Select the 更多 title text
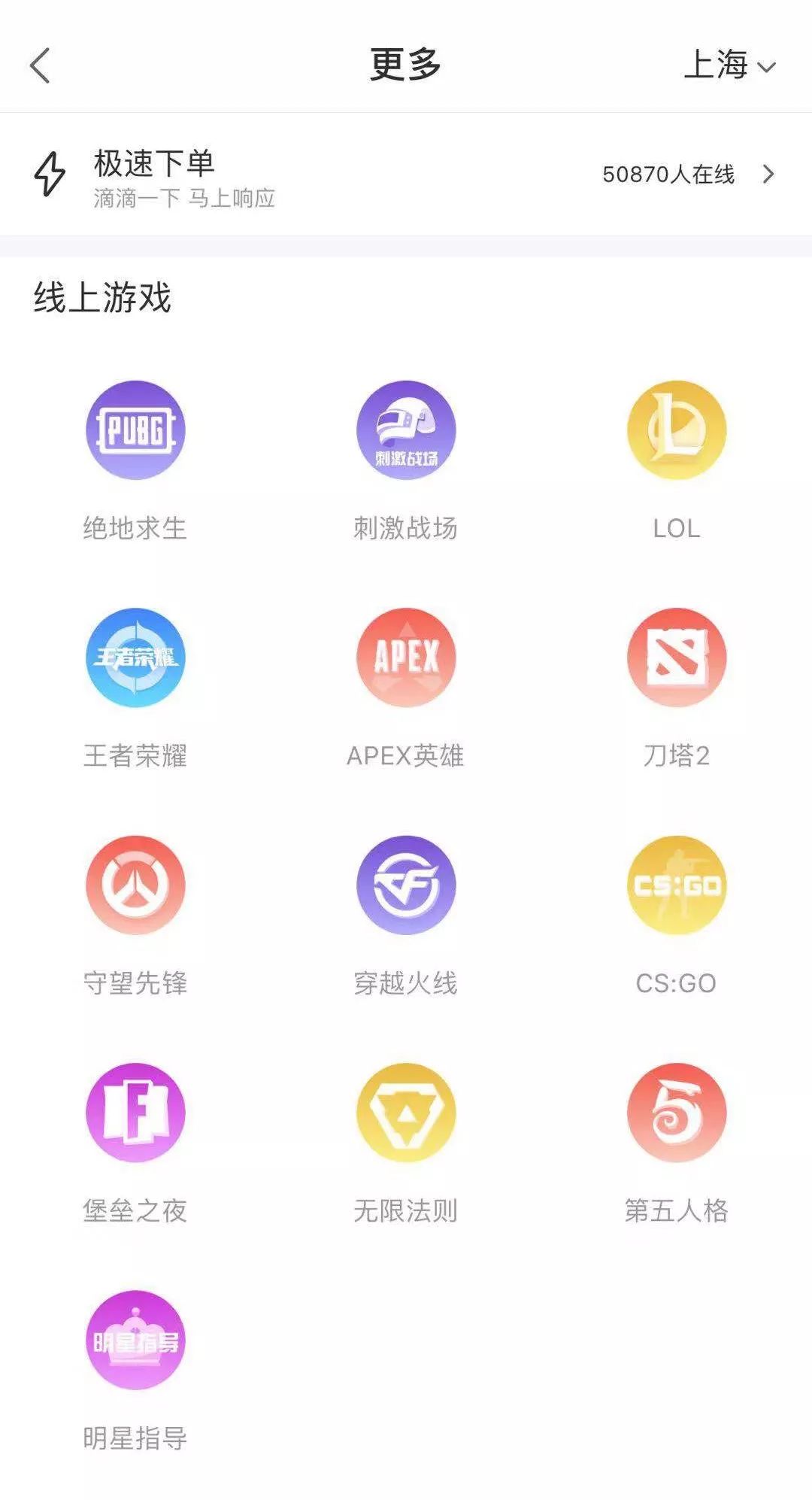 pyautogui.click(x=406, y=63)
